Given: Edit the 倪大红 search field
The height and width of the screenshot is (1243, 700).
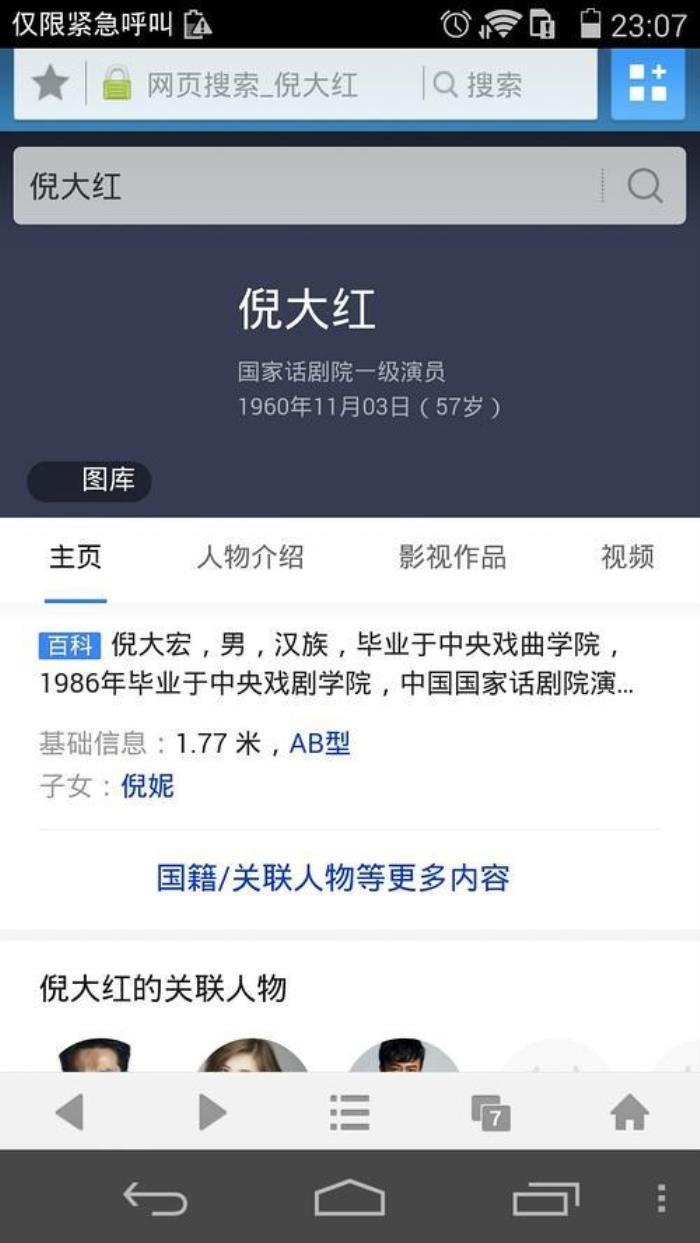Looking at the screenshot, I should (x=300, y=186).
